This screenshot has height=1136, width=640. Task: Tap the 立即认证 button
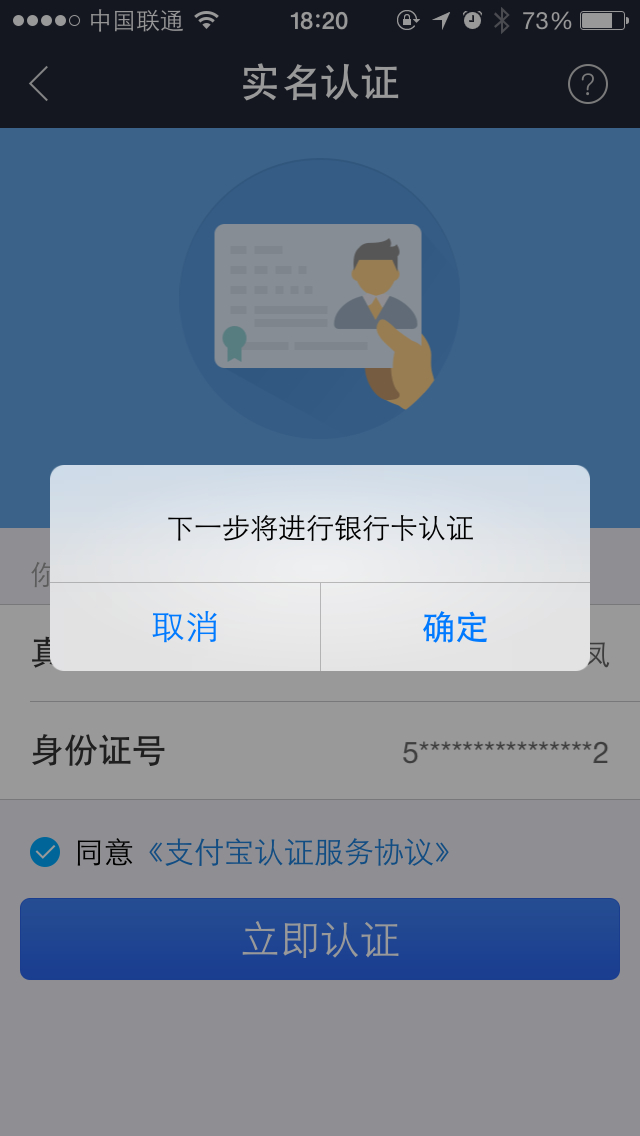(320, 939)
